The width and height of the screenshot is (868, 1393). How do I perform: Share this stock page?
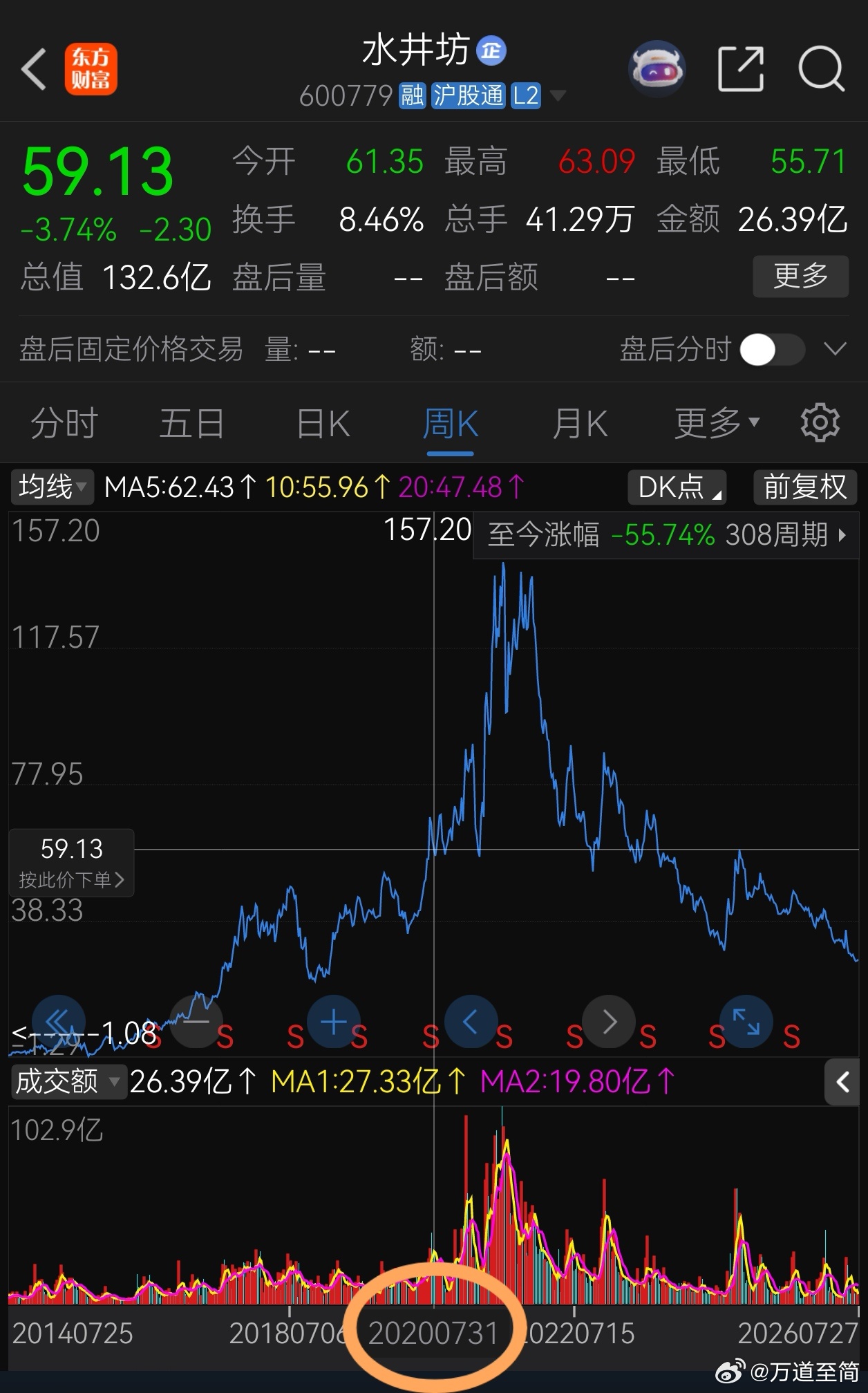(741, 69)
